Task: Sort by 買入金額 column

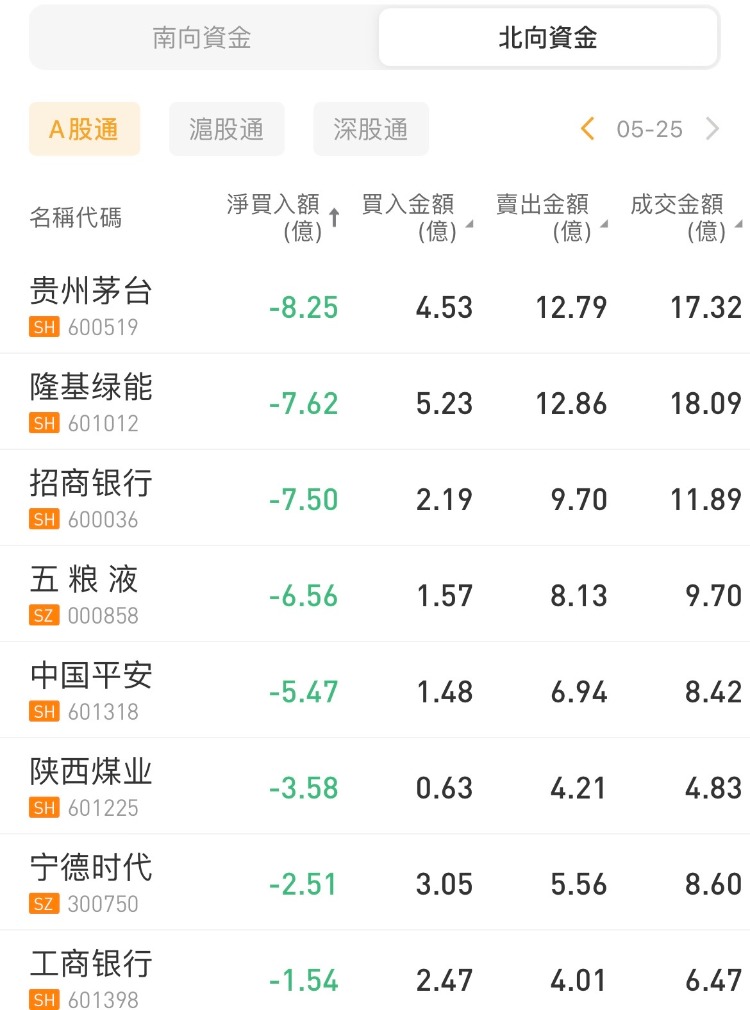Action: 416,217
